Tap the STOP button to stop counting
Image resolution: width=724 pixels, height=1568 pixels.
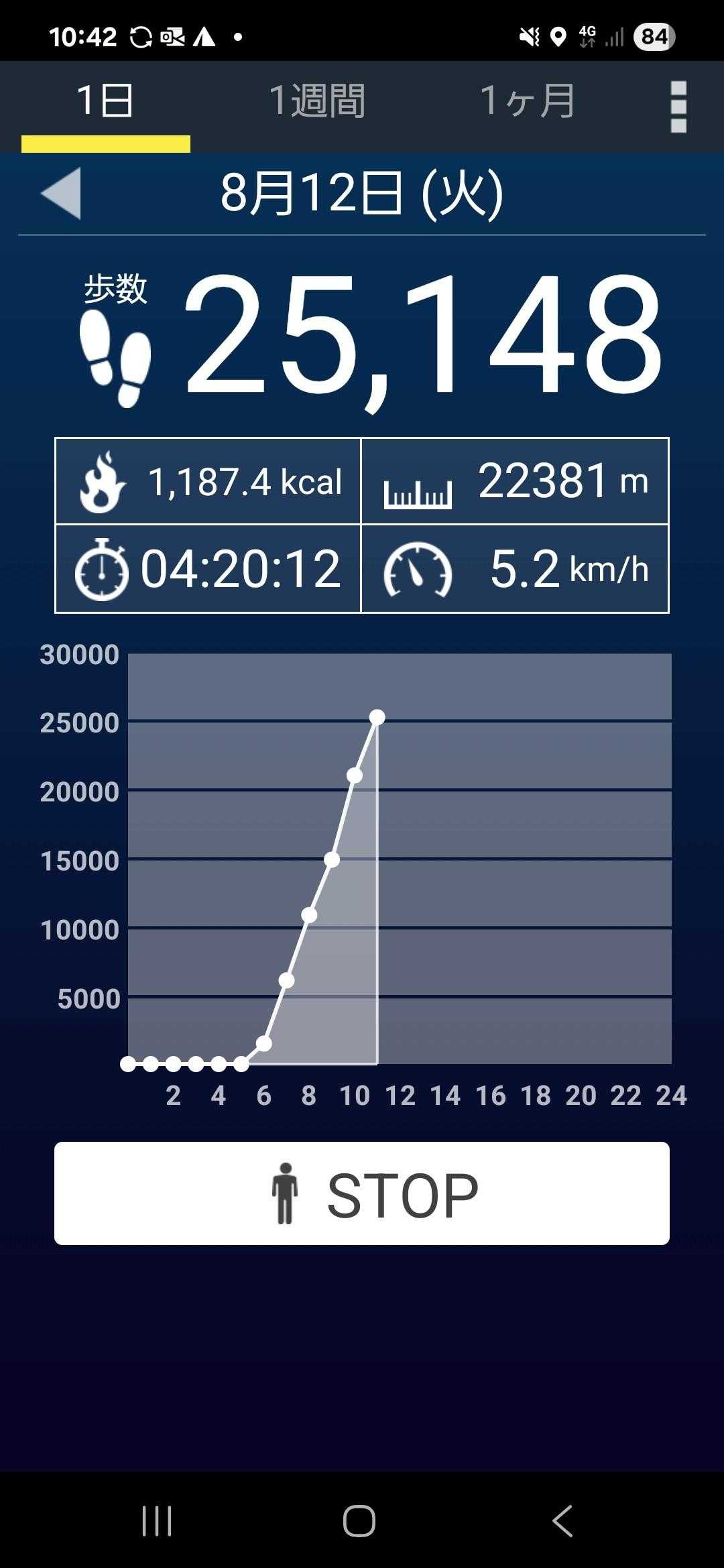362,1193
